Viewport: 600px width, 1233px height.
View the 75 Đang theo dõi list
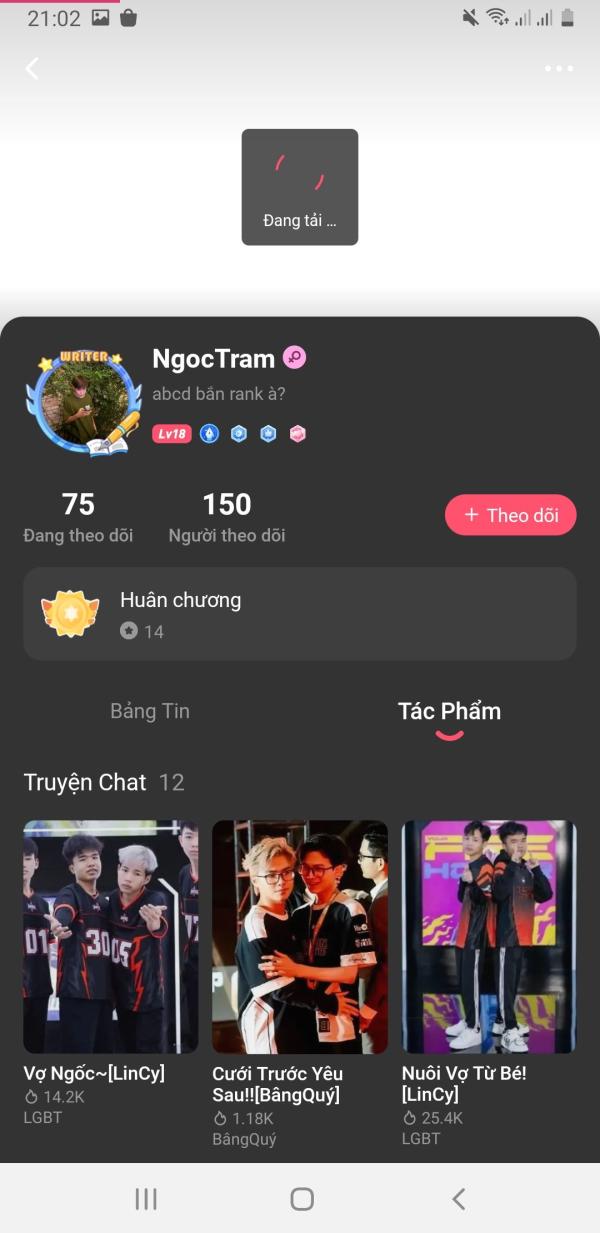coord(78,517)
